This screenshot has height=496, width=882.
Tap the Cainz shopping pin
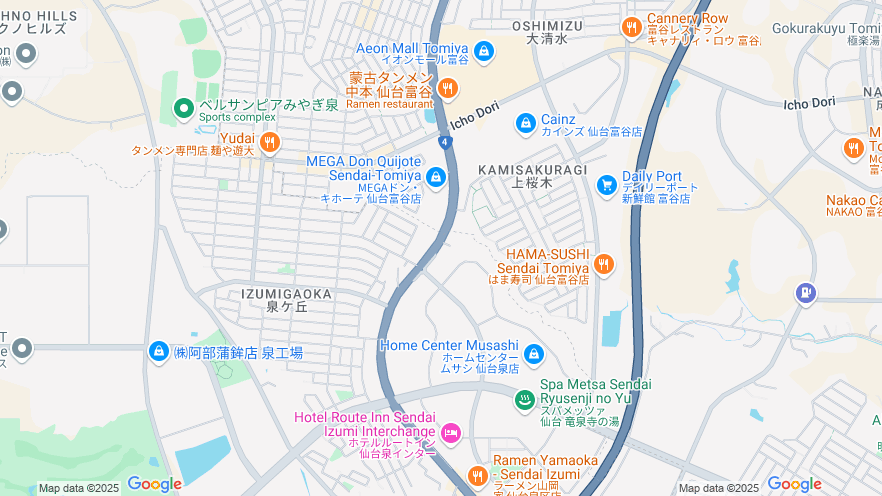click(x=526, y=123)
